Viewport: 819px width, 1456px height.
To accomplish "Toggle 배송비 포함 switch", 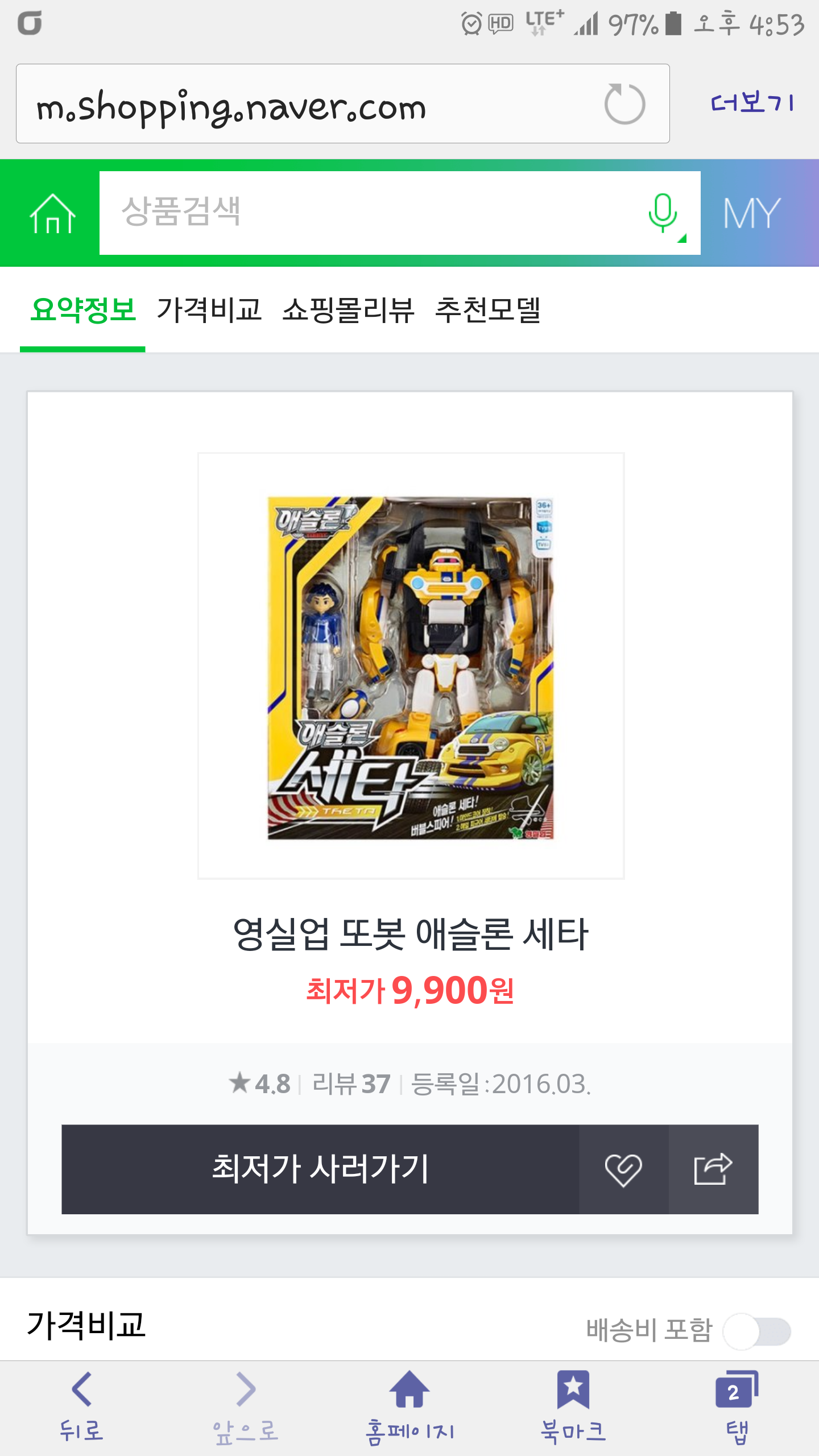I will point(757,1331).
